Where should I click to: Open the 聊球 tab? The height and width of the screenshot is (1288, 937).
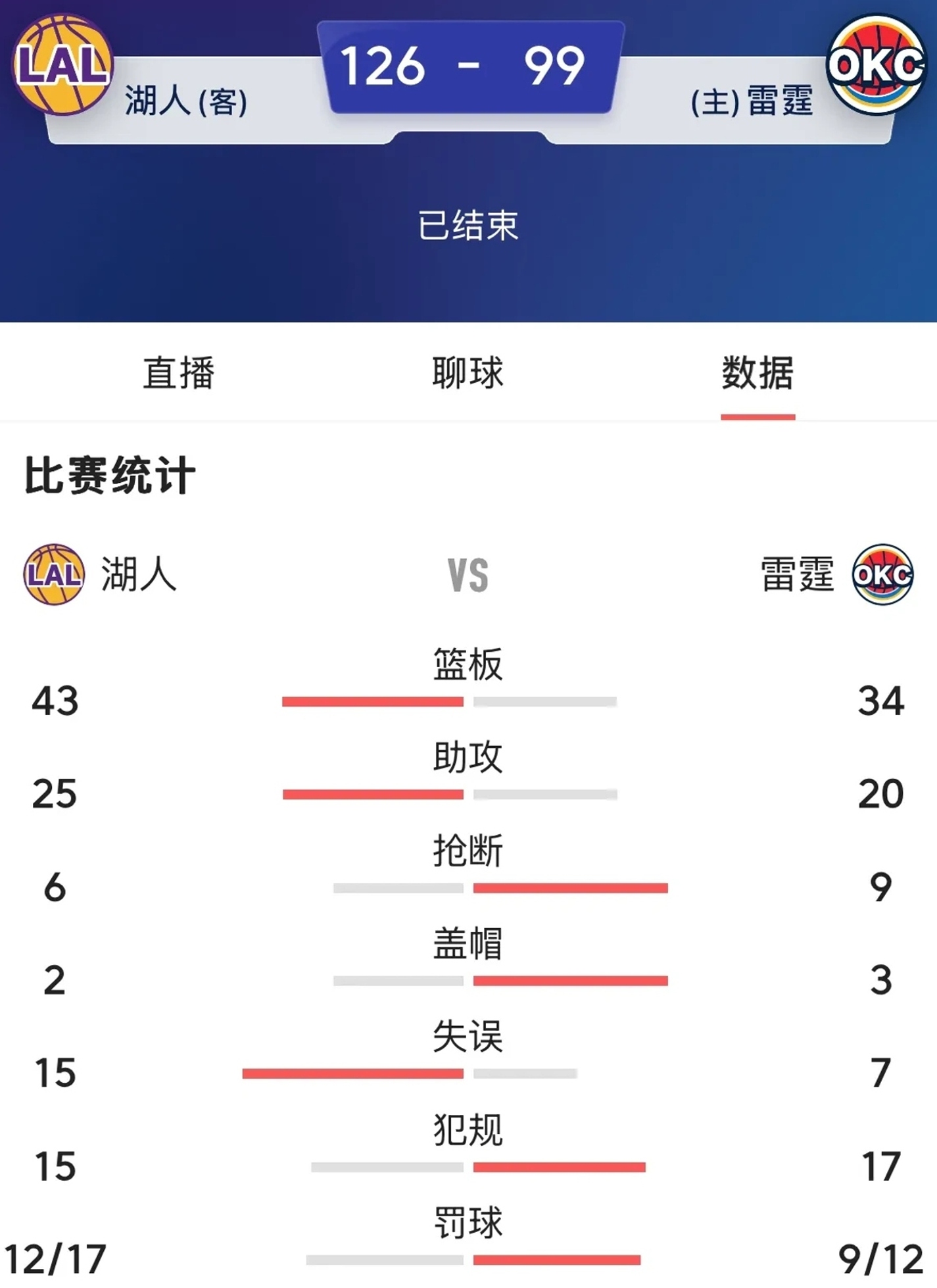click(468, 373)
